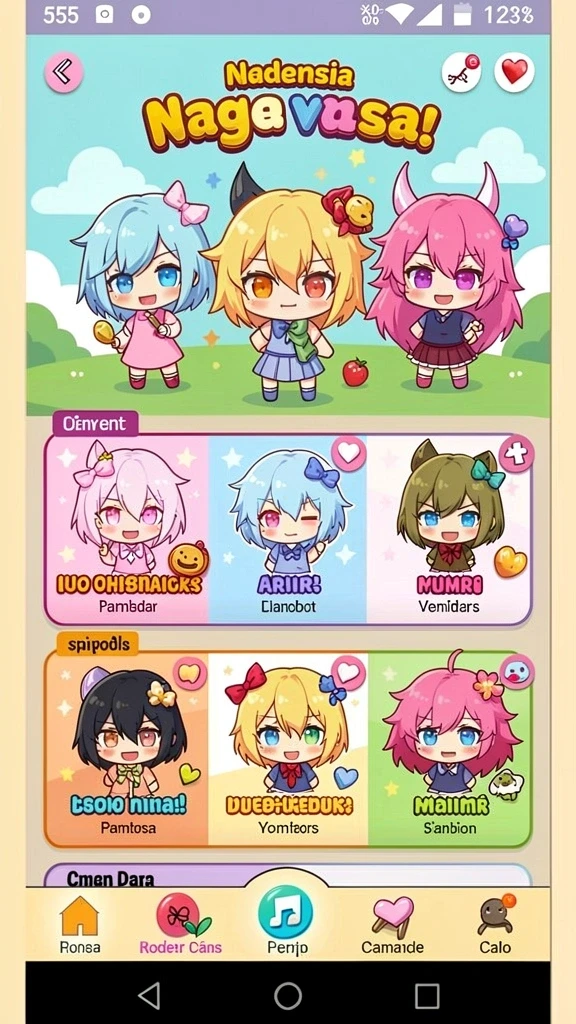576x1024 pixels.
Task: Switch to the Calo tab
Action: (x=495, y=925)
